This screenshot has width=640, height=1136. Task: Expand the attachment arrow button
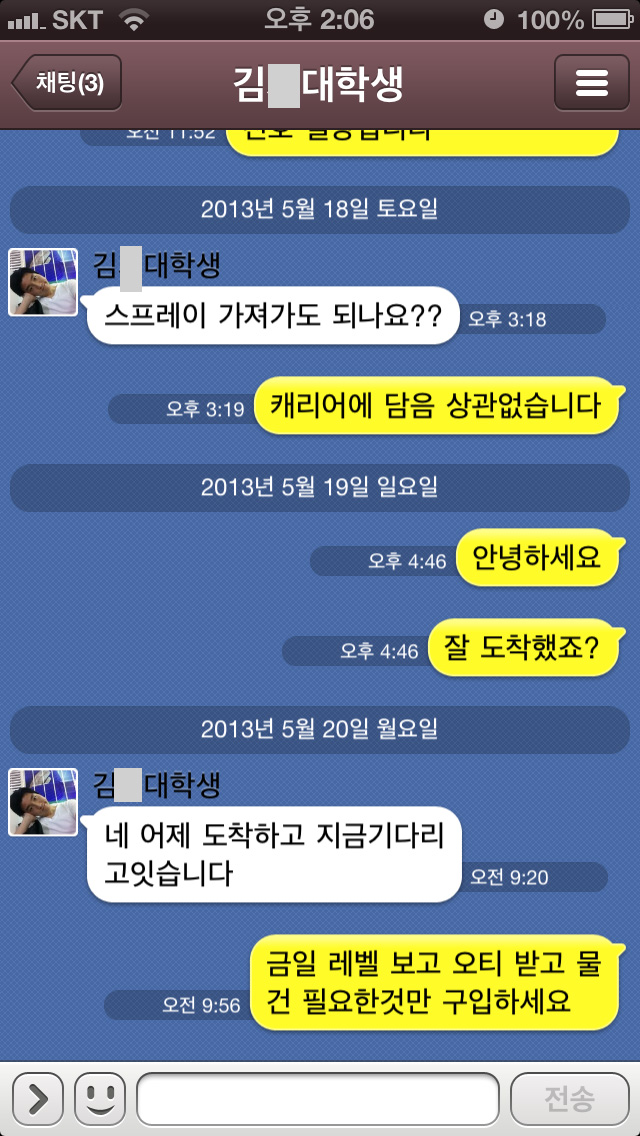[38, 1099]
